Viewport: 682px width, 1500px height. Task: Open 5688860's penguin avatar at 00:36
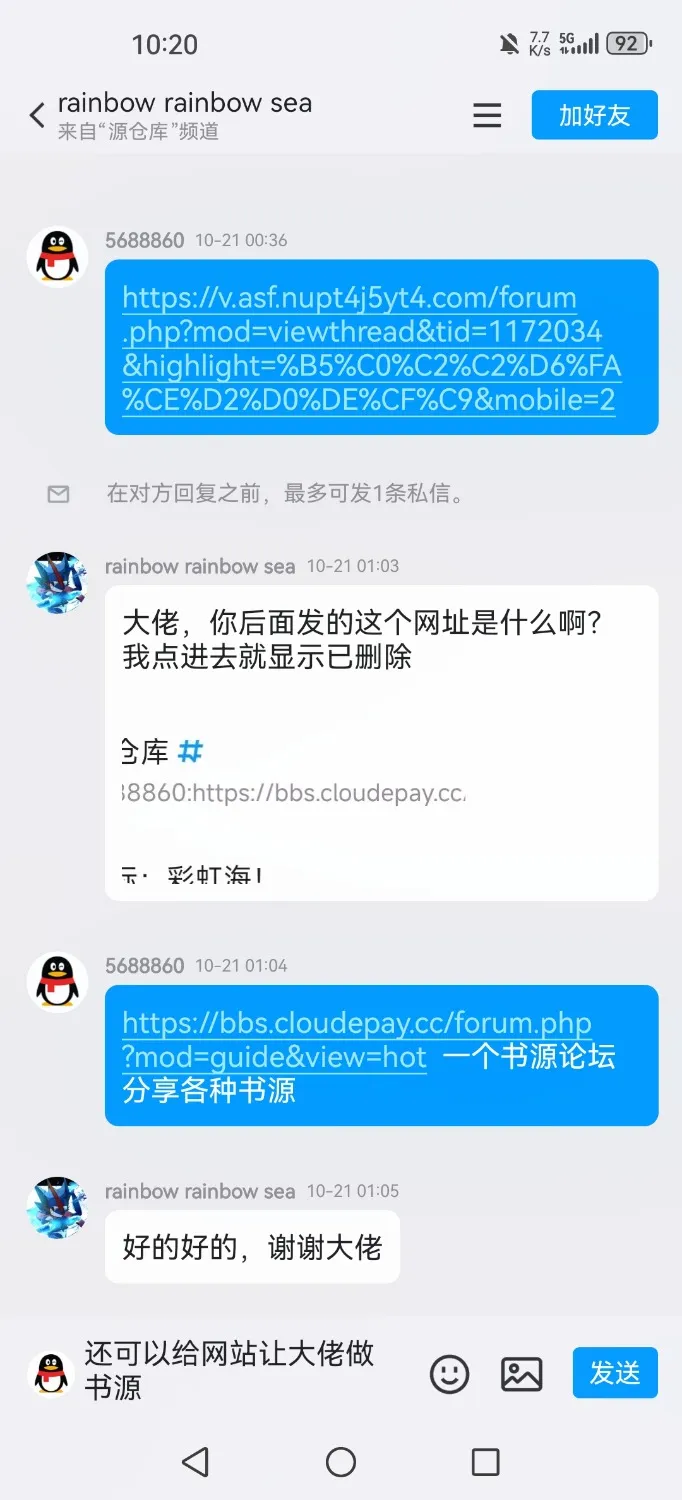(57, 257)
